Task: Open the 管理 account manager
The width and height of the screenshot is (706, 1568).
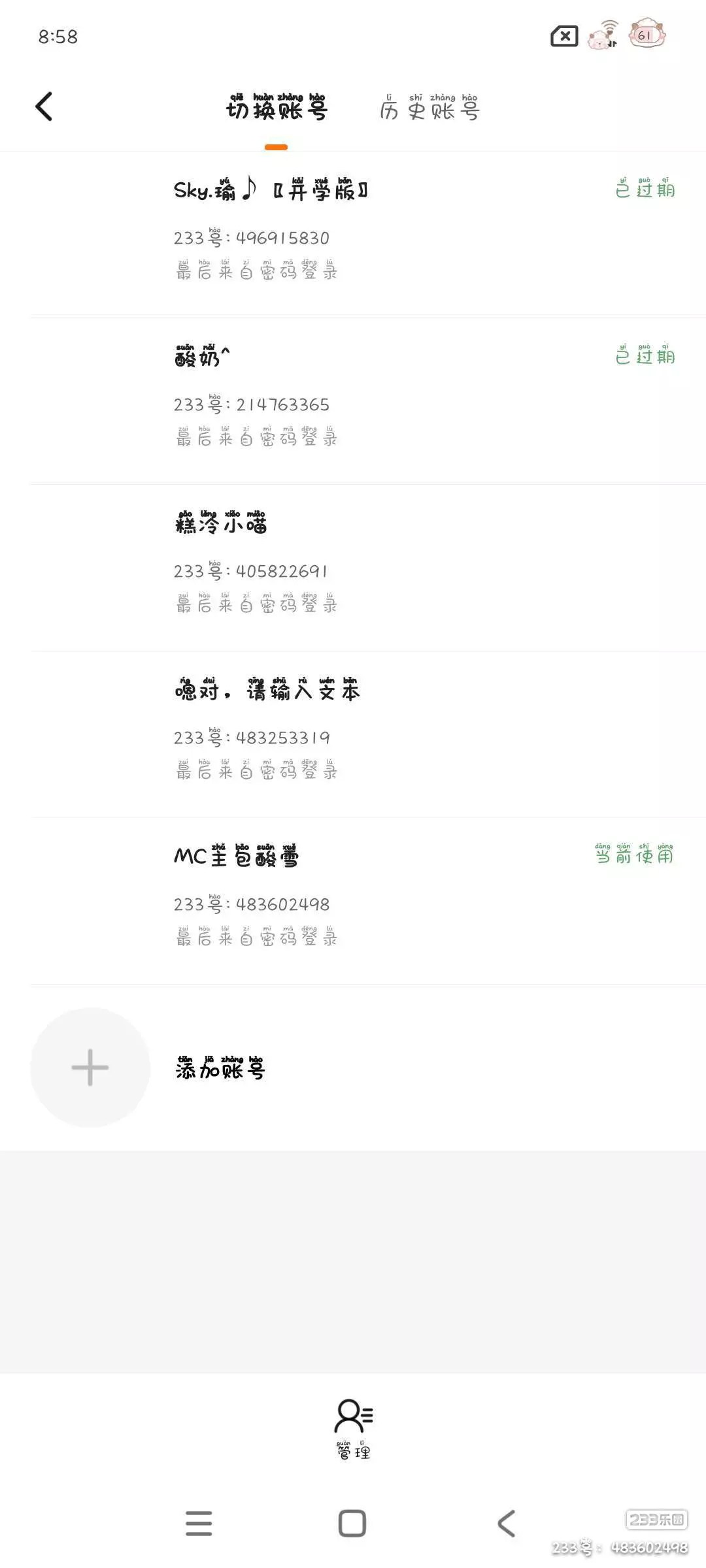Action: coord(354,1428)
